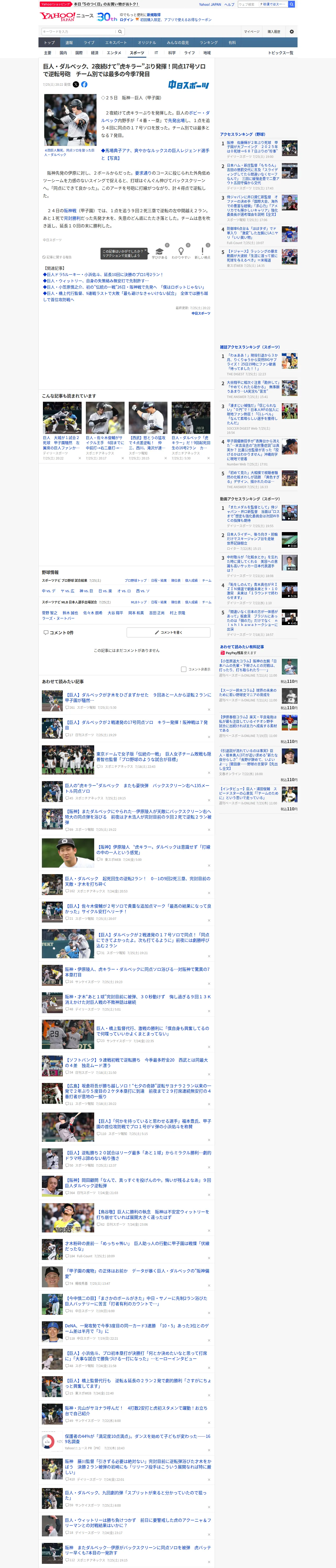336x1568 pixels.
Task: React with わかりやすい lightbulb
Action: (181, 253)
